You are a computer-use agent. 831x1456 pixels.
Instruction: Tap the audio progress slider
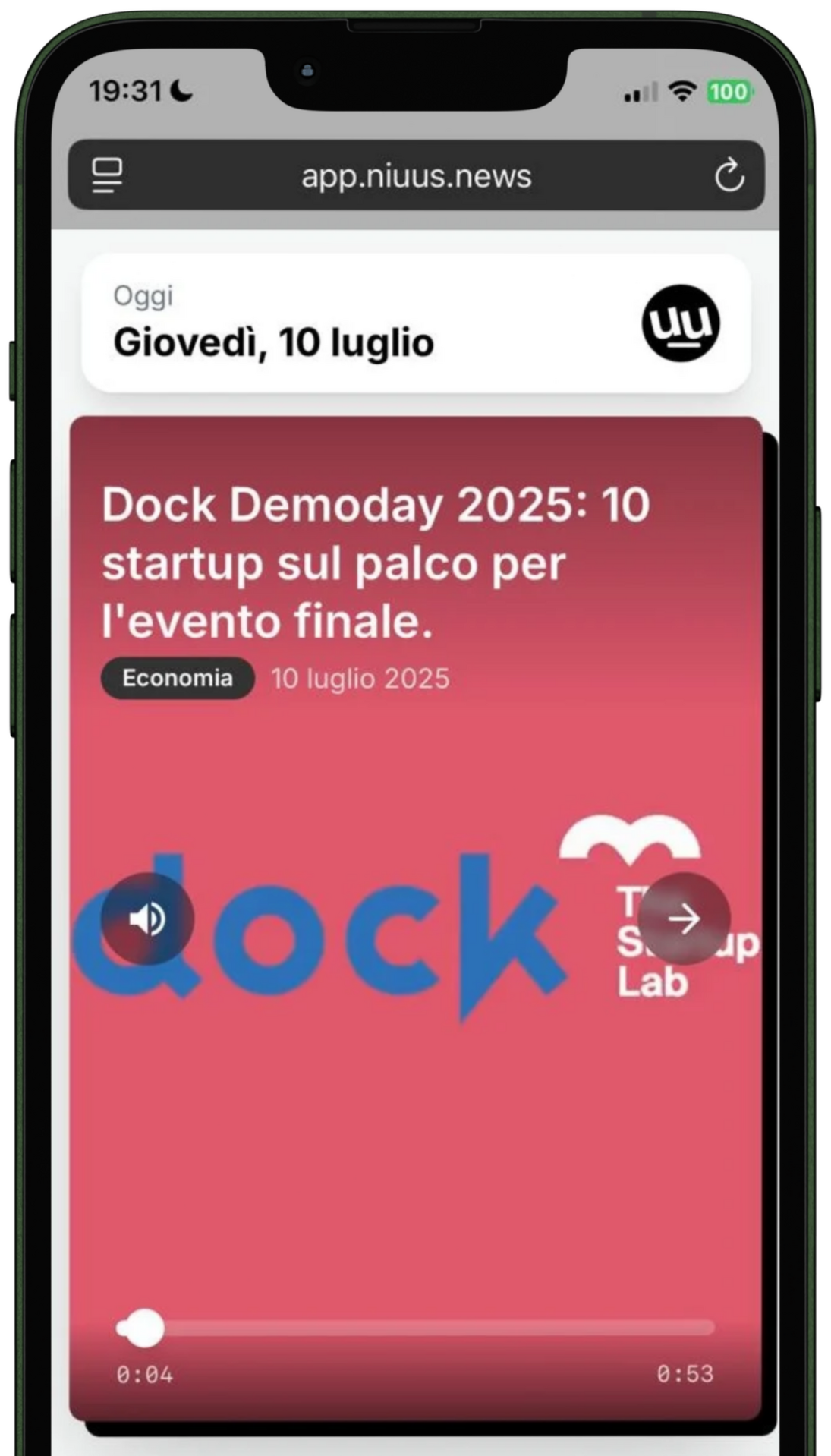(x=416, y=1328)
